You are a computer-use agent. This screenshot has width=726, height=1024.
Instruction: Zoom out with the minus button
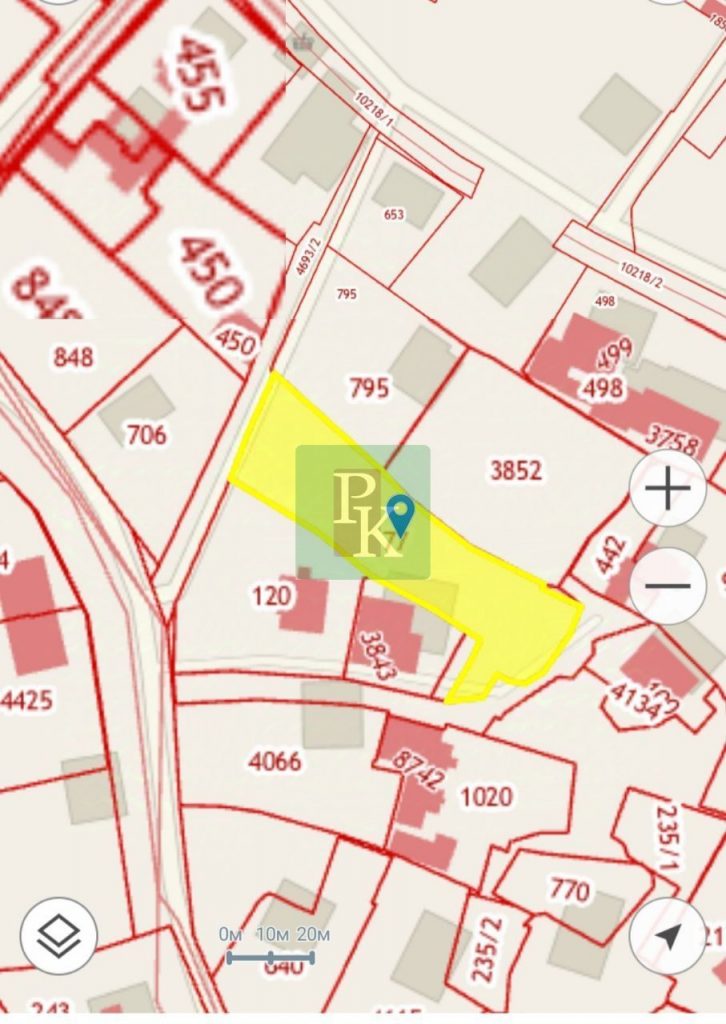pos(667,586)
